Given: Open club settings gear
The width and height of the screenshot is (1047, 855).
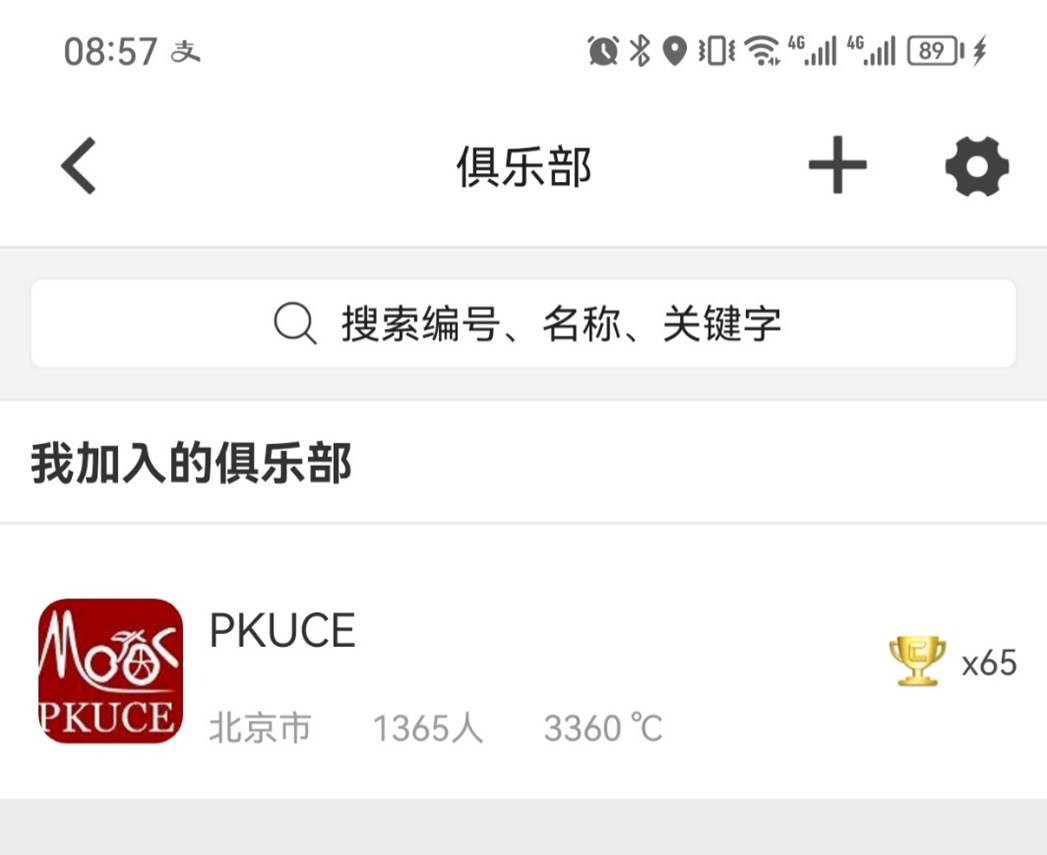Looking at the screenshot, I should coord(976,165).
